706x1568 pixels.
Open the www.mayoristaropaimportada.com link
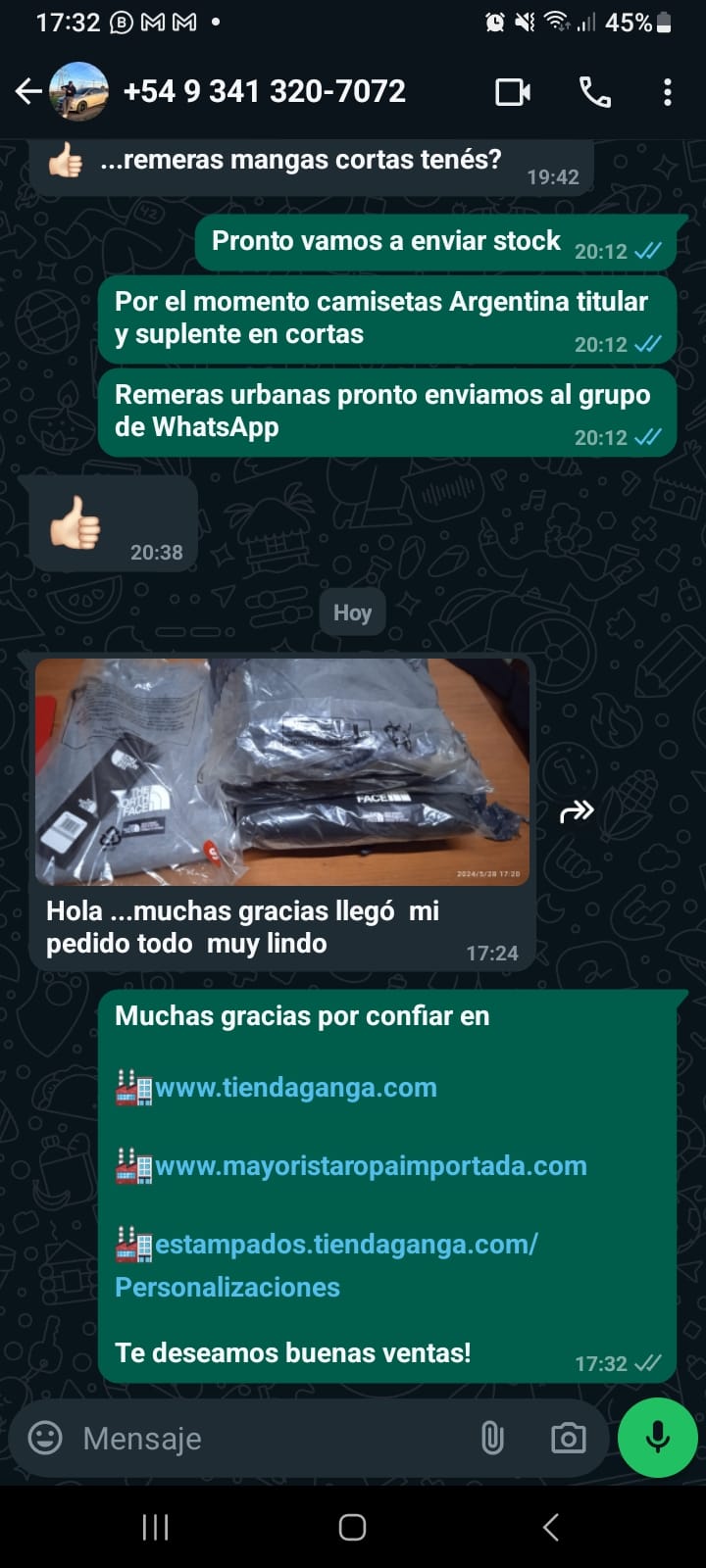371,1166
